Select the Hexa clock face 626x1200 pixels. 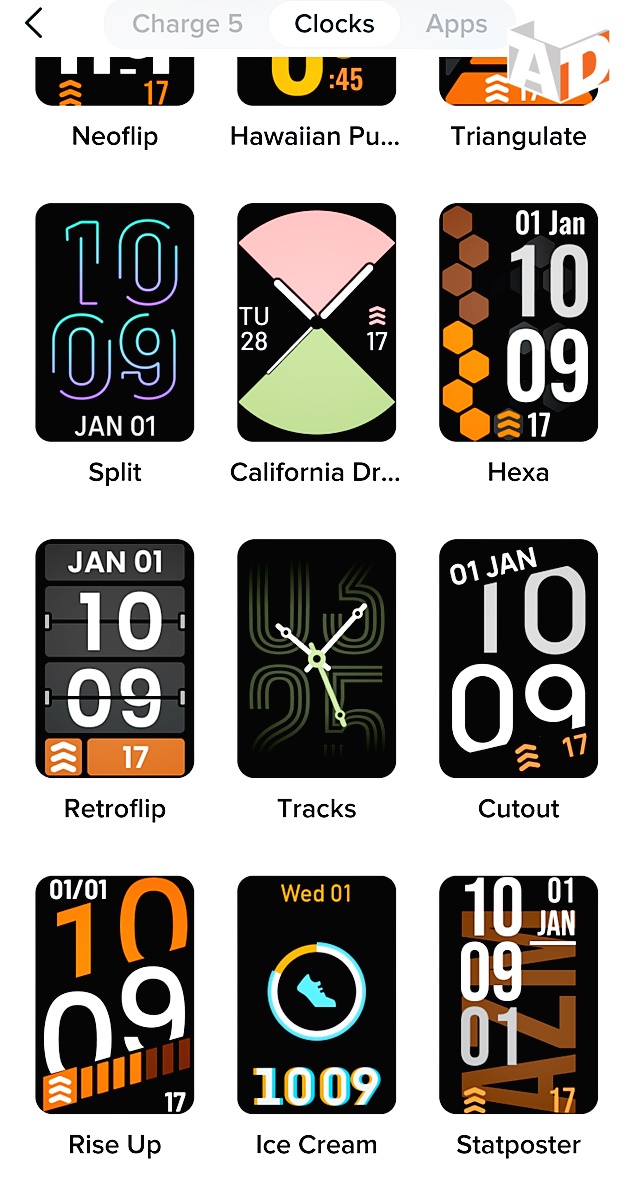pyautogui.click(x=518, y=322)
